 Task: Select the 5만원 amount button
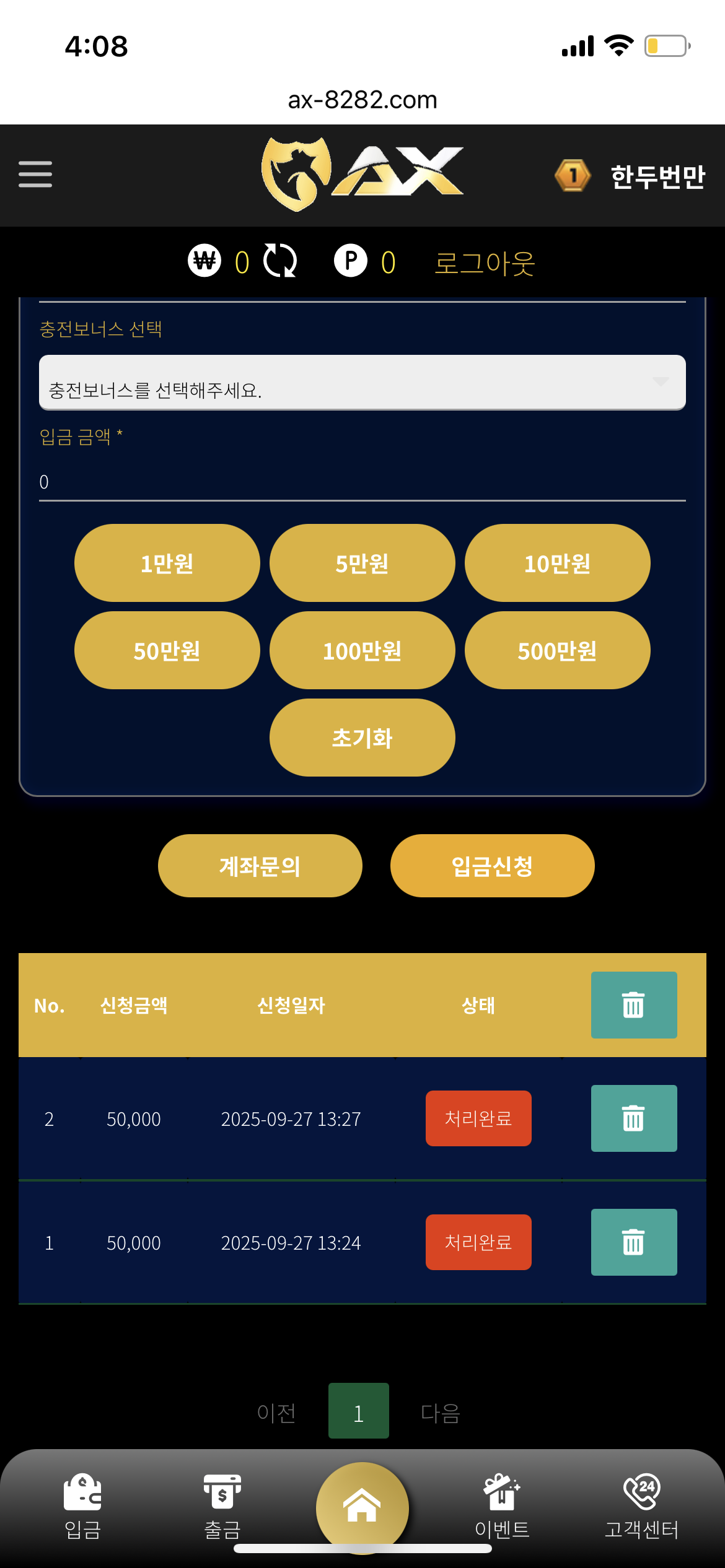(362, 563)
